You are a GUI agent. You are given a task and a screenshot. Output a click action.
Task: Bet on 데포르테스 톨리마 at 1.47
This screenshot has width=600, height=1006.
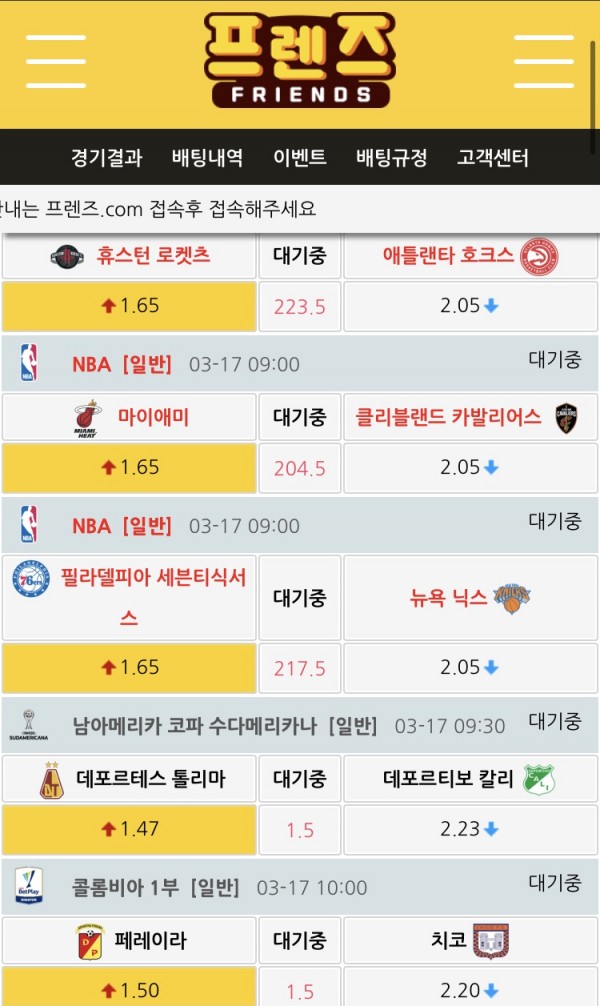click(129, 830)
